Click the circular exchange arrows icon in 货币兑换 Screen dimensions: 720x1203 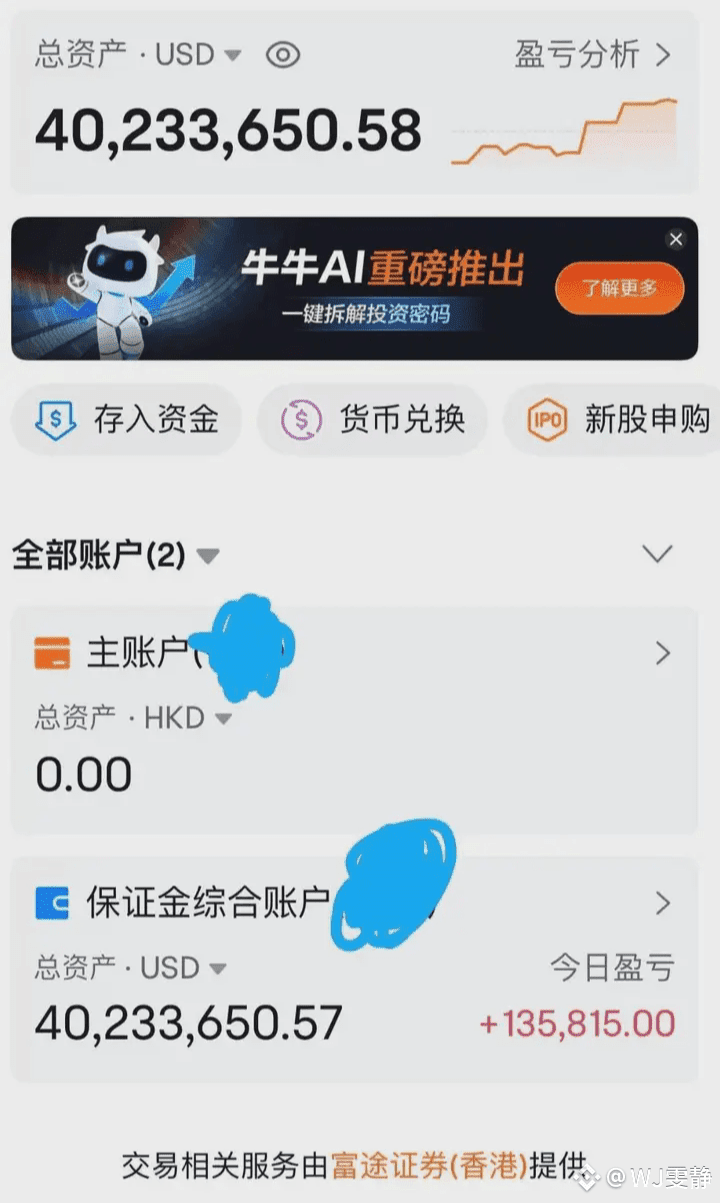(x=300, y=421)
